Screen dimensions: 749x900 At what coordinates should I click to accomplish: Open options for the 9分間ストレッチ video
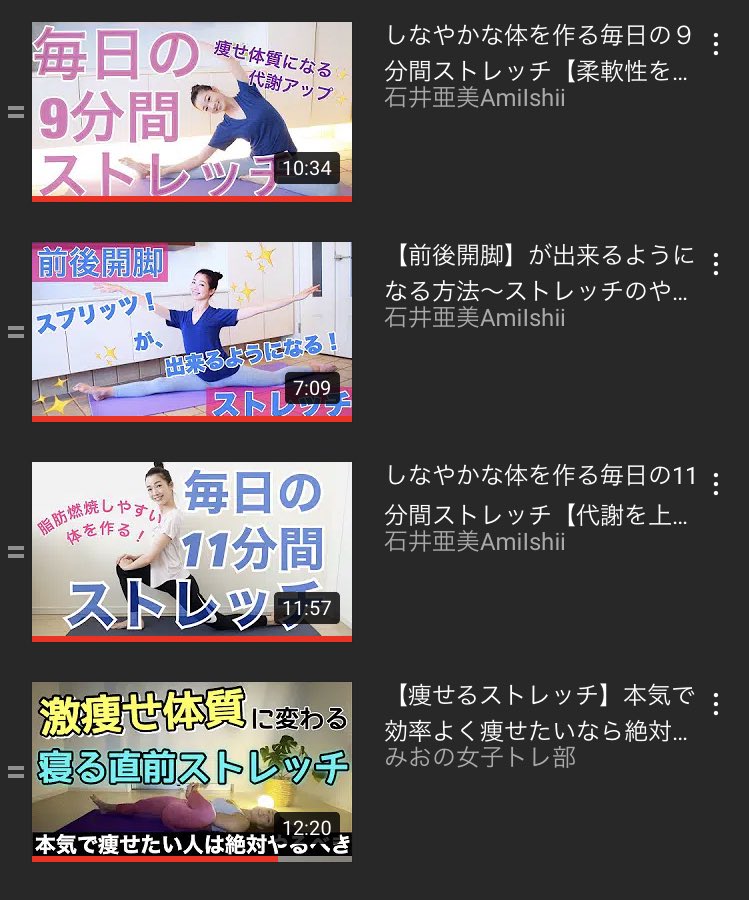(x=715, y=44)
